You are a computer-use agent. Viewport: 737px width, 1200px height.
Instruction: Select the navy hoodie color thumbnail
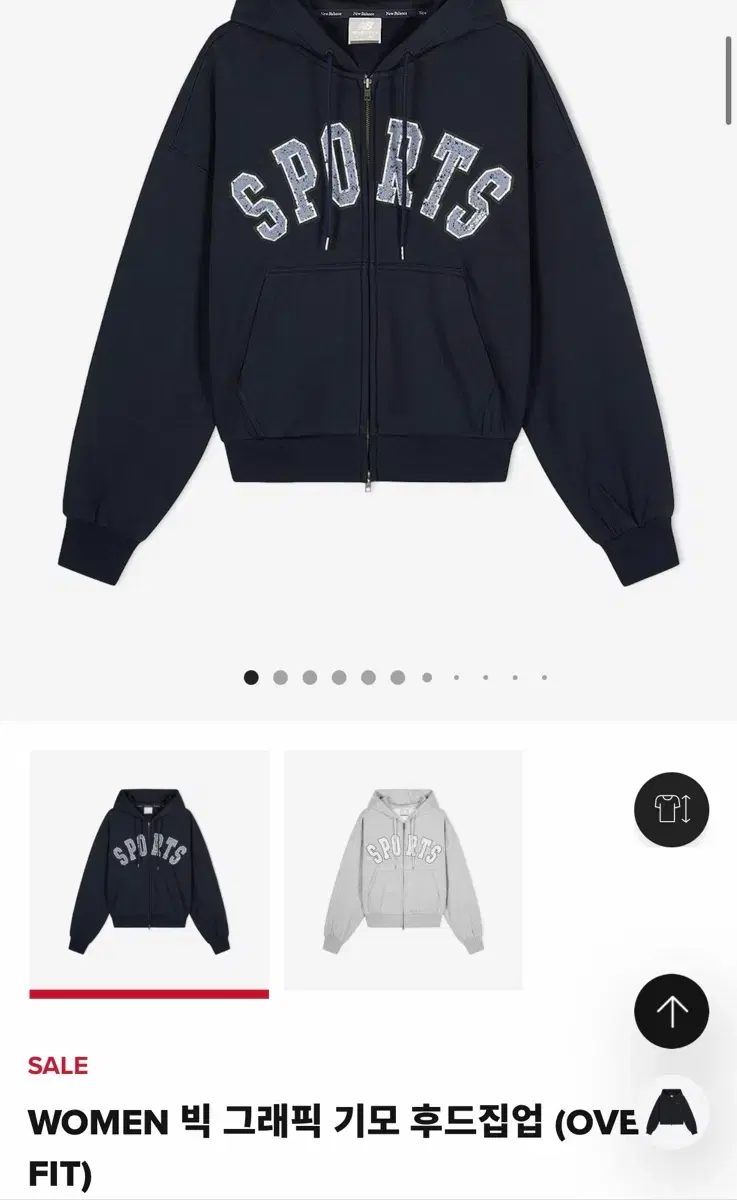(x=149, y=870)
